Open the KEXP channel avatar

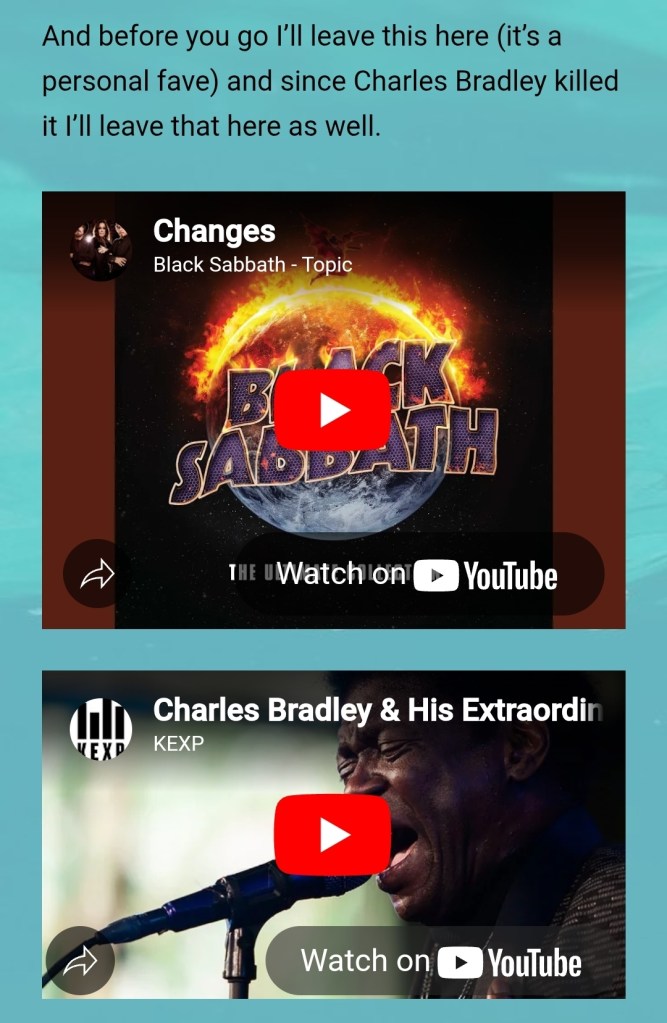coord(101,729)
